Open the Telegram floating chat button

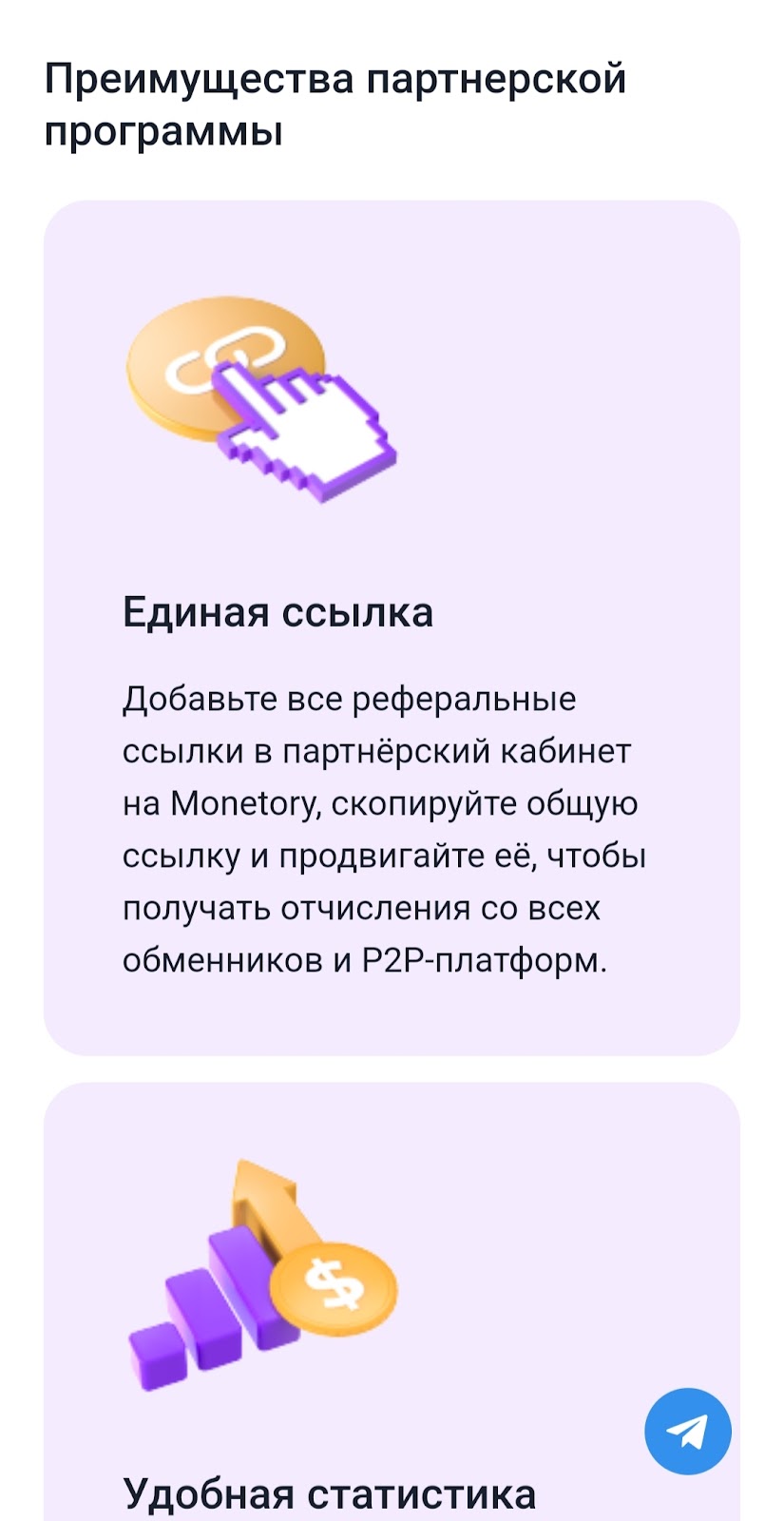(687, 1431)
